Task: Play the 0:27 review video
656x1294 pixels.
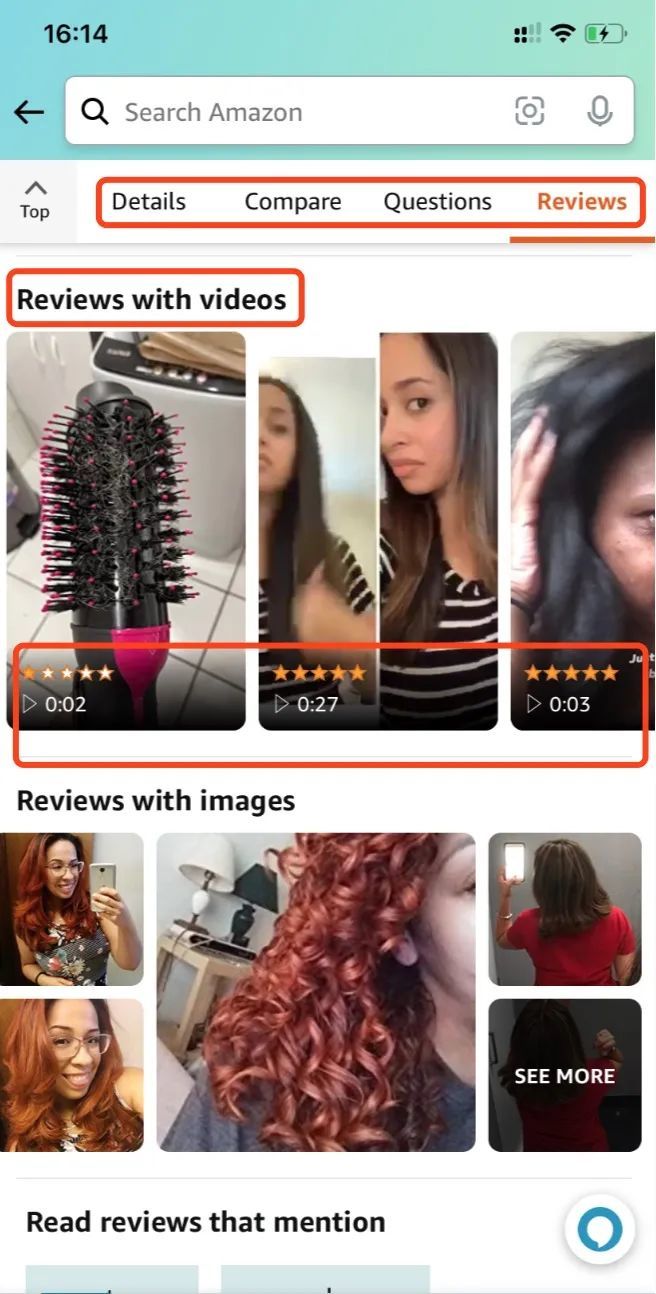Action: (x=378, y=530)
